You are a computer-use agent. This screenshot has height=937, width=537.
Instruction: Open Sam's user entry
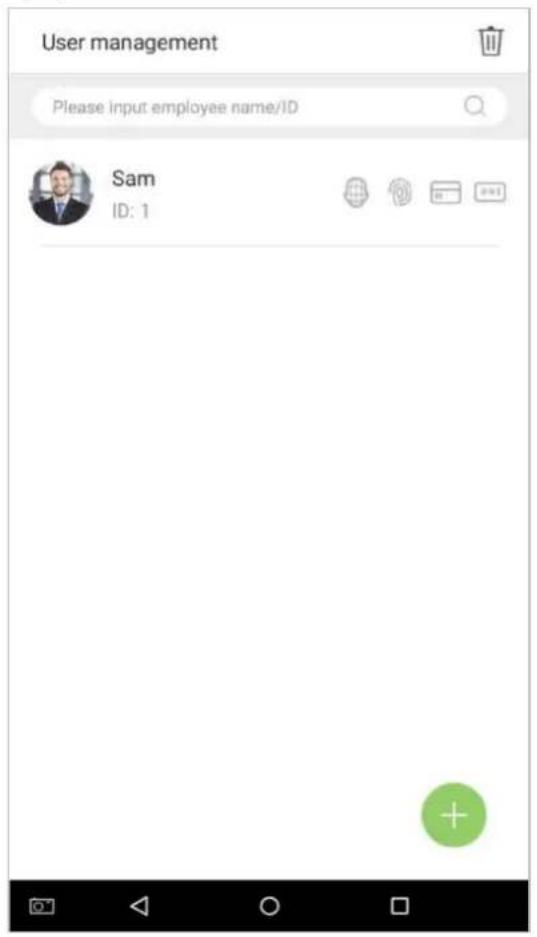269,194
